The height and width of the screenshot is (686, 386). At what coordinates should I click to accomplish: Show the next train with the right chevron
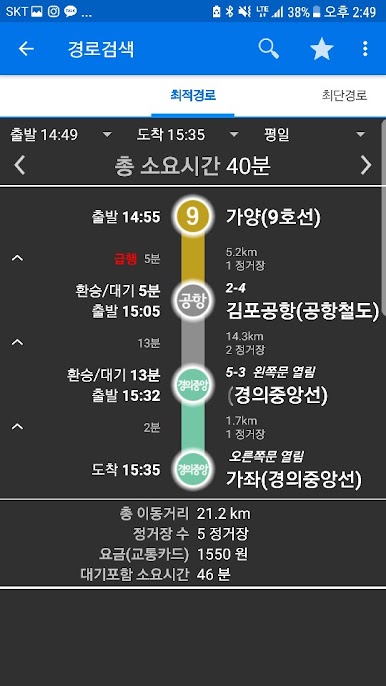[365, 166]
